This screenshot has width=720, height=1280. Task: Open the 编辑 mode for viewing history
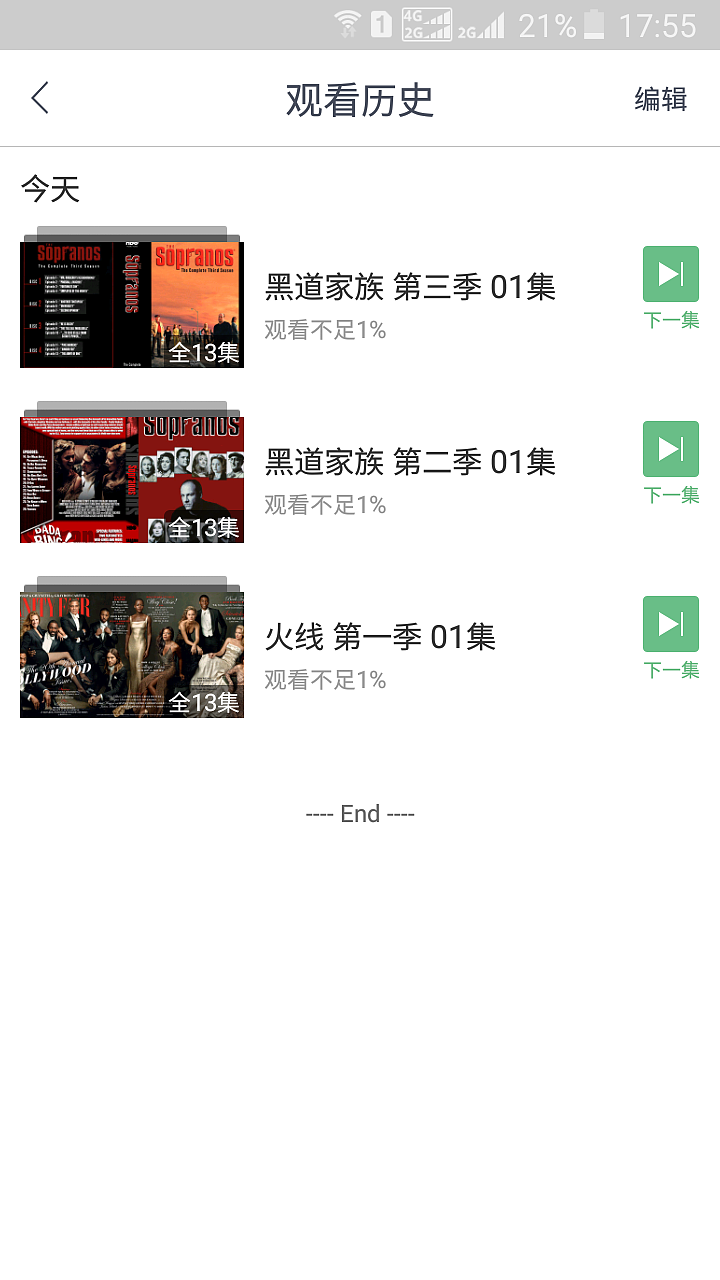click(659, 99)
